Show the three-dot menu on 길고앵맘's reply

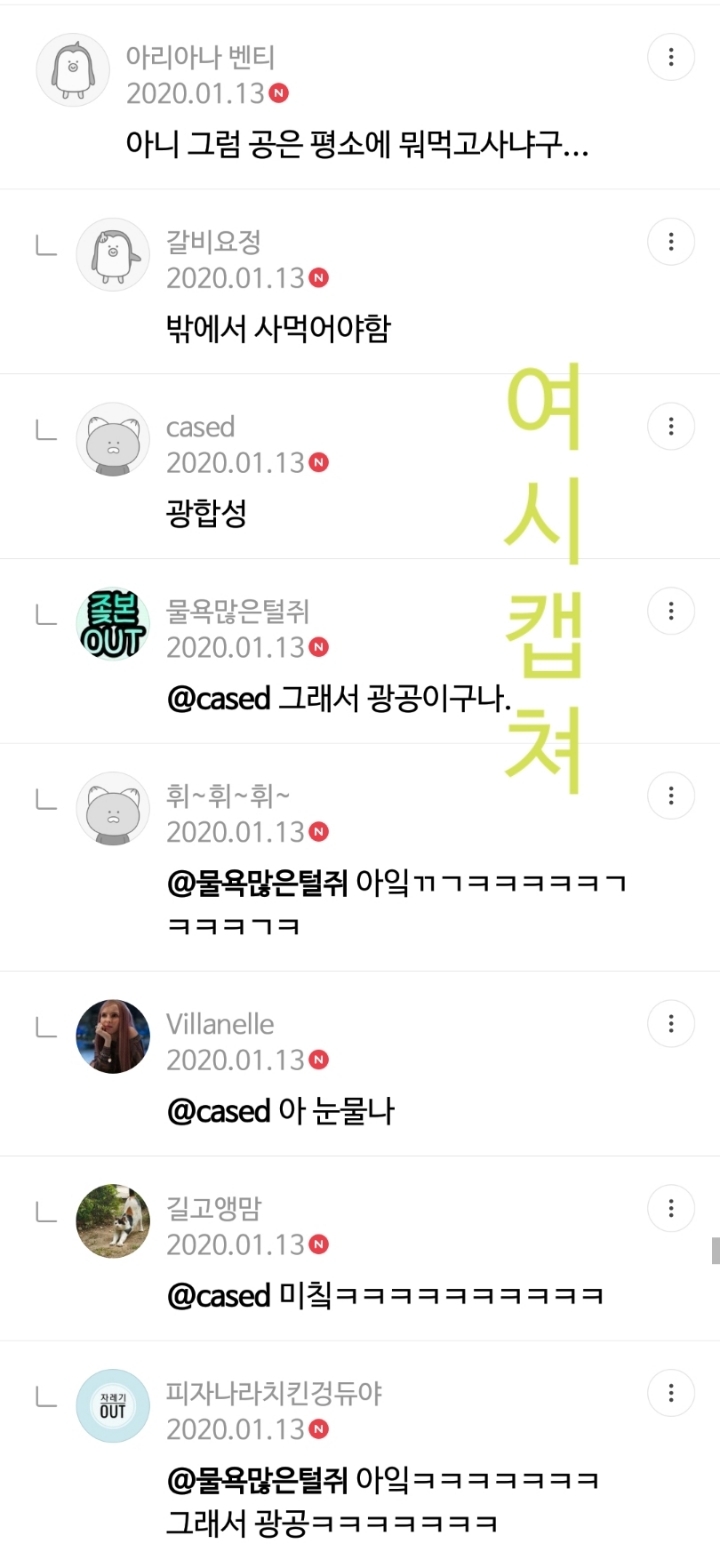click(x=671, y=1208)
